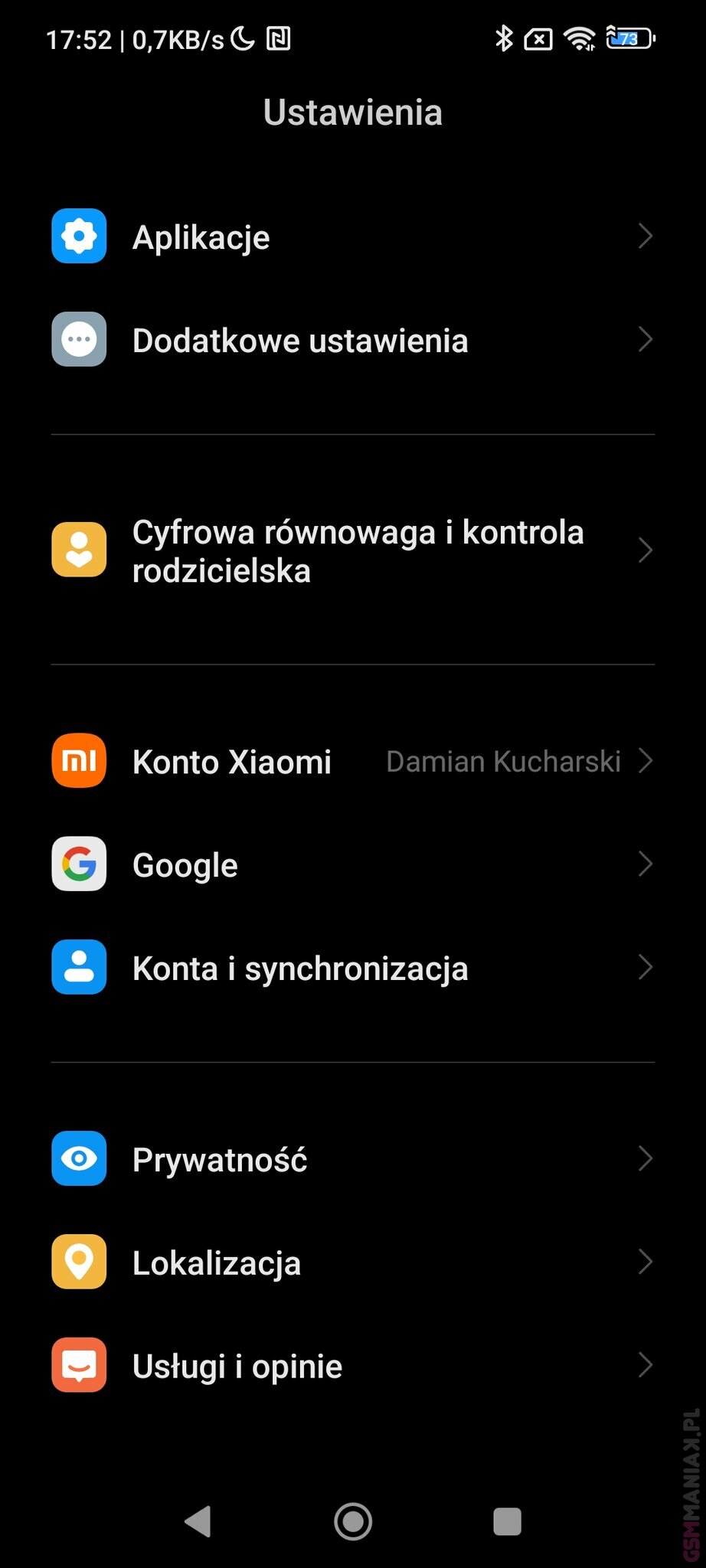Go back using the system back button
Image resolution: width=706 pixels, height=1568 pixels.
[198, 1521]
